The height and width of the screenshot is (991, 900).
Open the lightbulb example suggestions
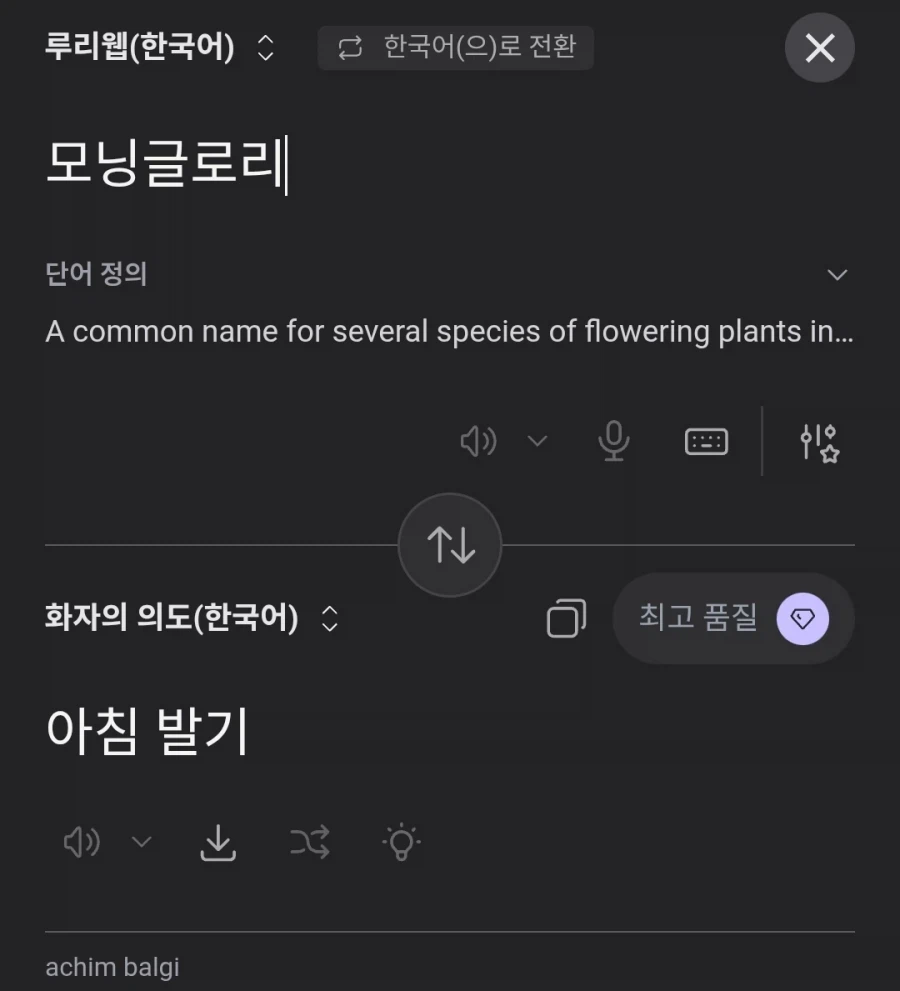400,842
